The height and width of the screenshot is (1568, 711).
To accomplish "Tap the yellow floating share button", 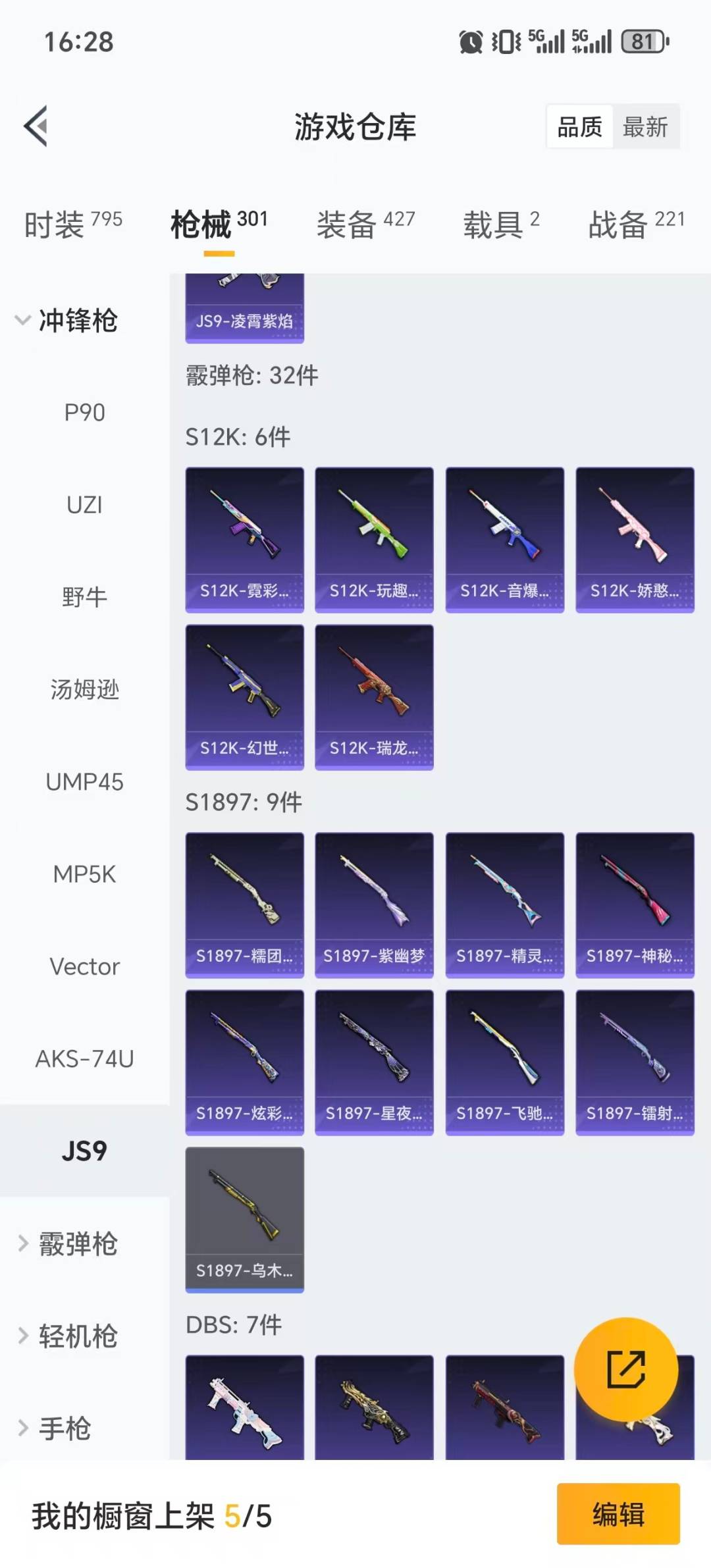I will 625,1369.
